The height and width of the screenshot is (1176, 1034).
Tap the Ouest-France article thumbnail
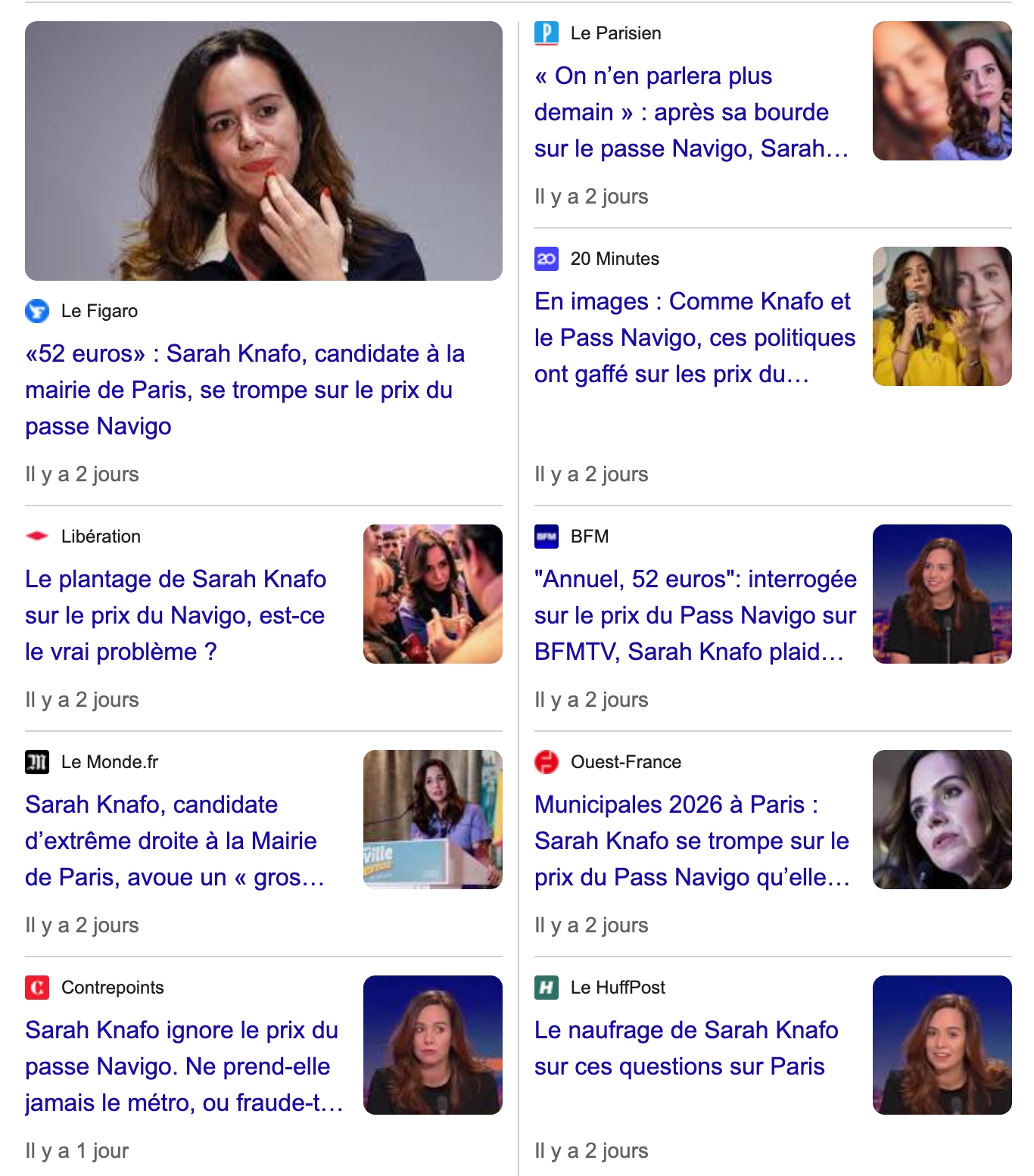942,820
